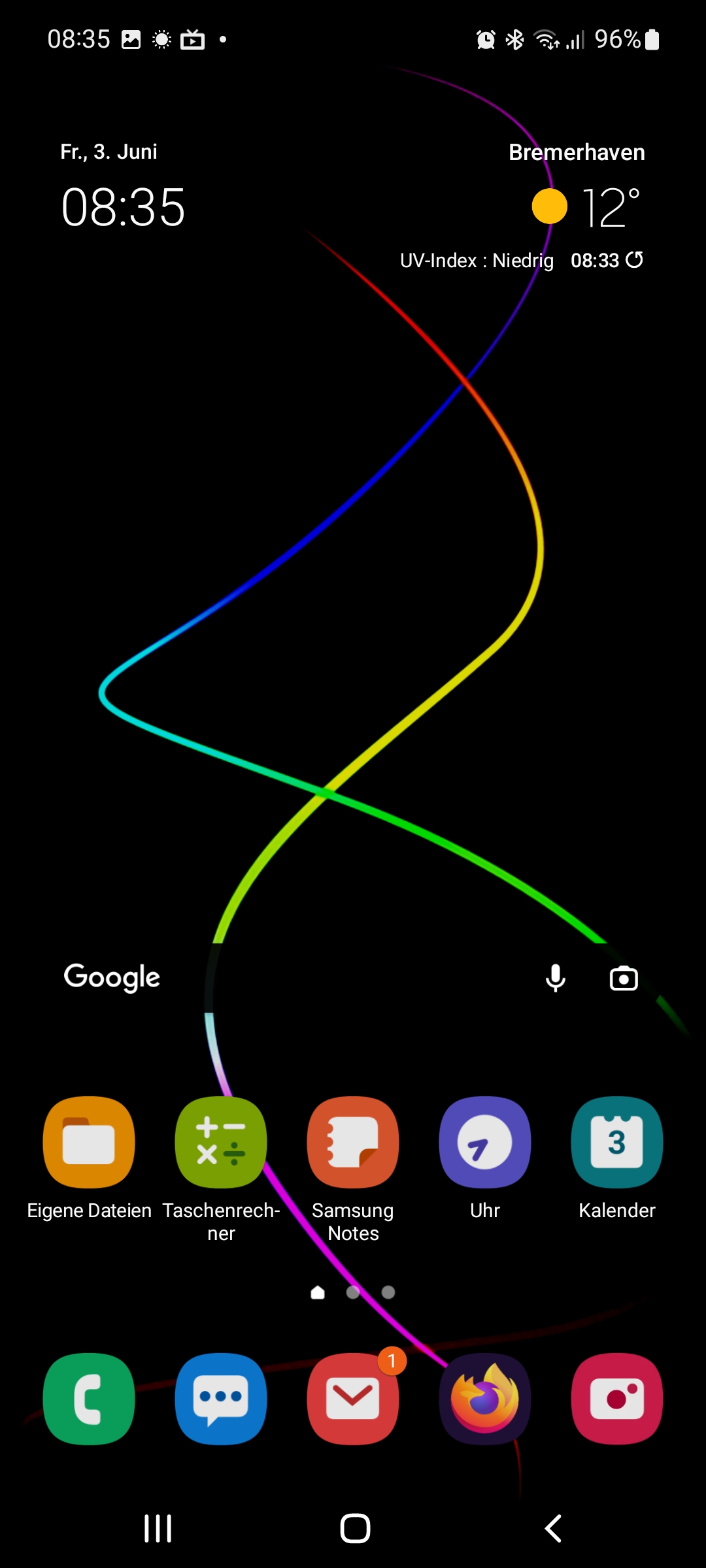Open the Kalender app
The image size is (706, 1568).
[617, 1142]
